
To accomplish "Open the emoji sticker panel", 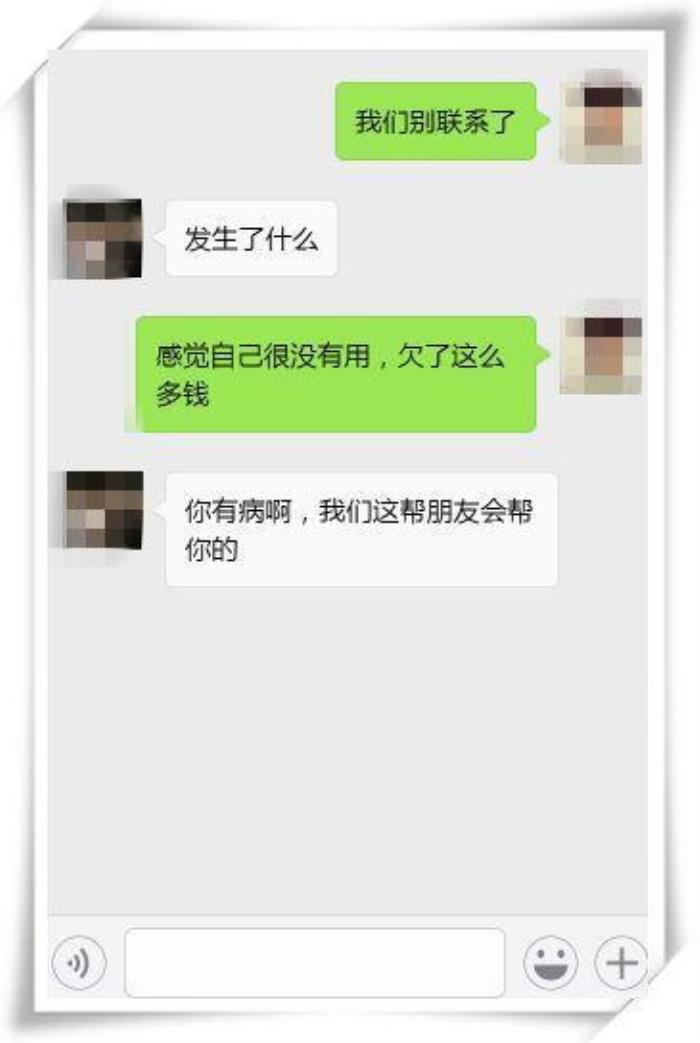I will [x=551, y=964].
